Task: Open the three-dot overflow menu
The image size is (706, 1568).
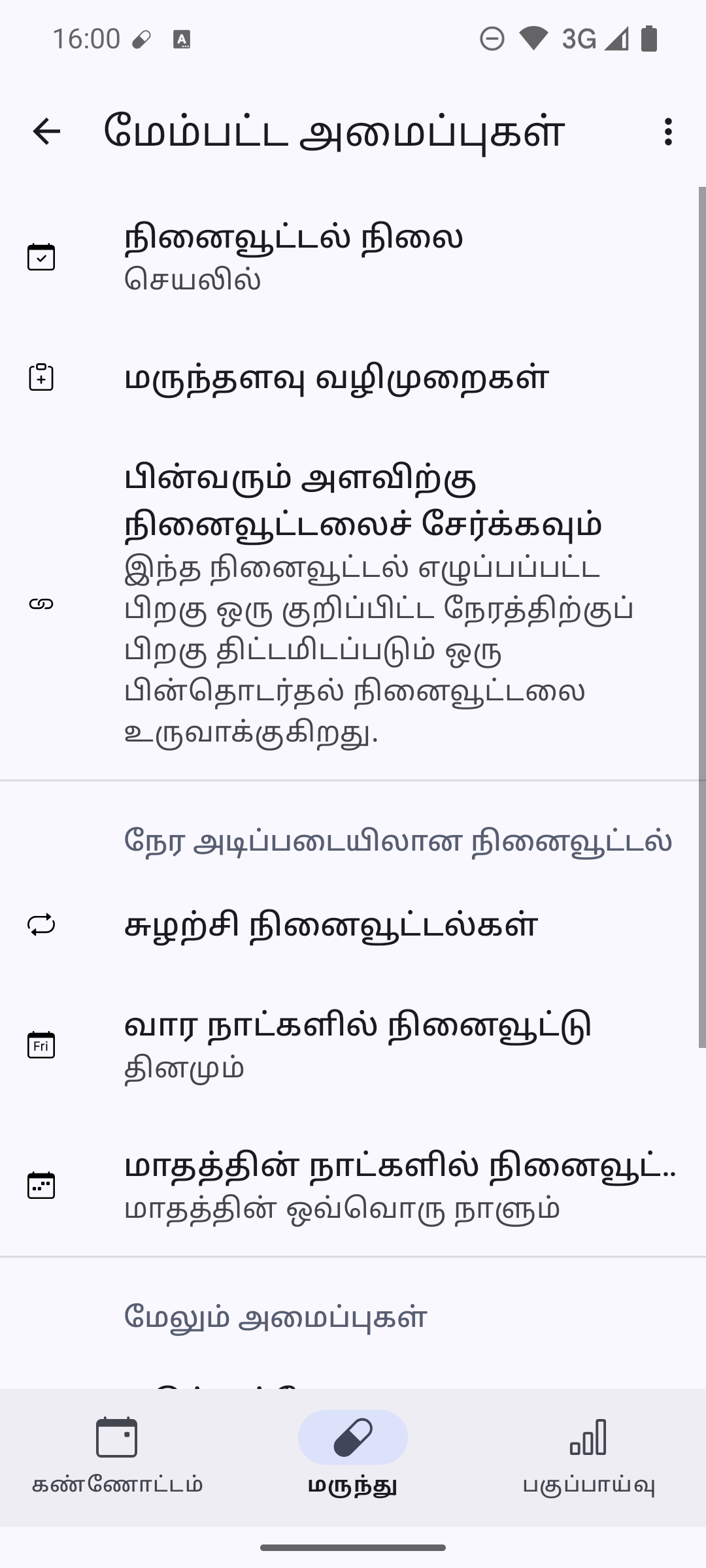Action: 667,132
